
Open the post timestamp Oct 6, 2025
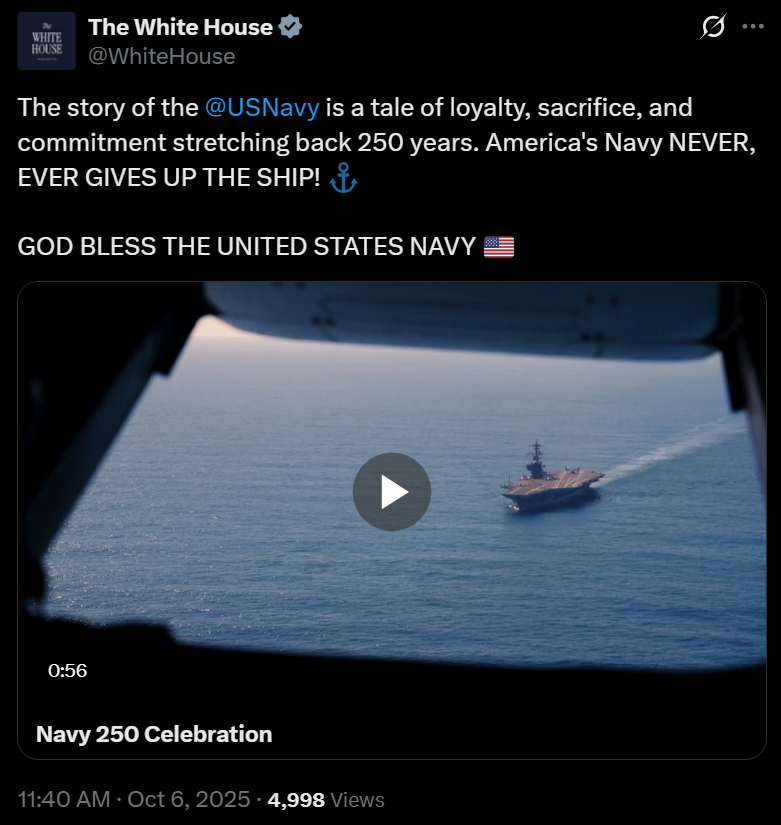coord(133,799)
